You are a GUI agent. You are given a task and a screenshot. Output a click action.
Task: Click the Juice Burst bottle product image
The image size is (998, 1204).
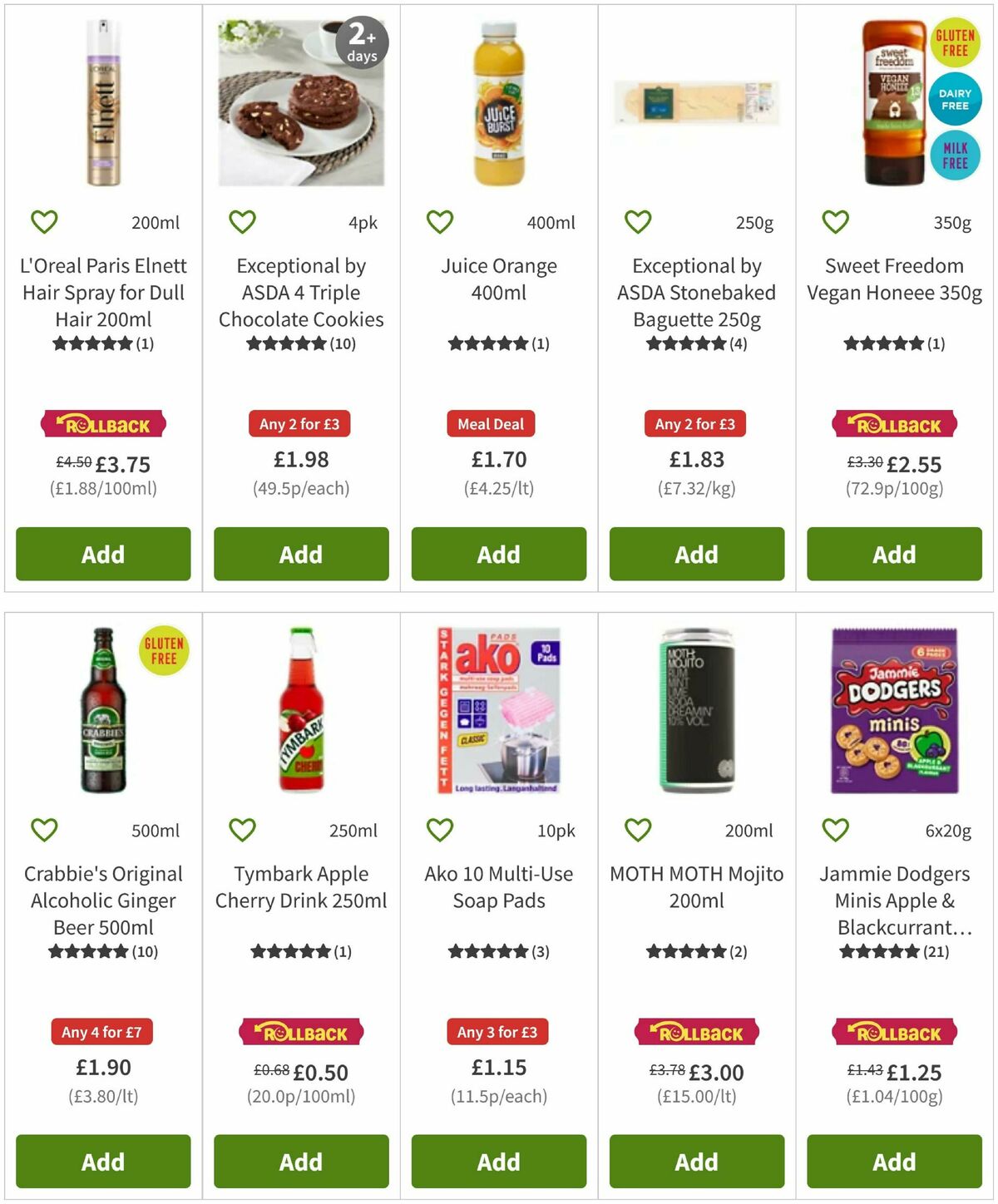coord(497,104)
